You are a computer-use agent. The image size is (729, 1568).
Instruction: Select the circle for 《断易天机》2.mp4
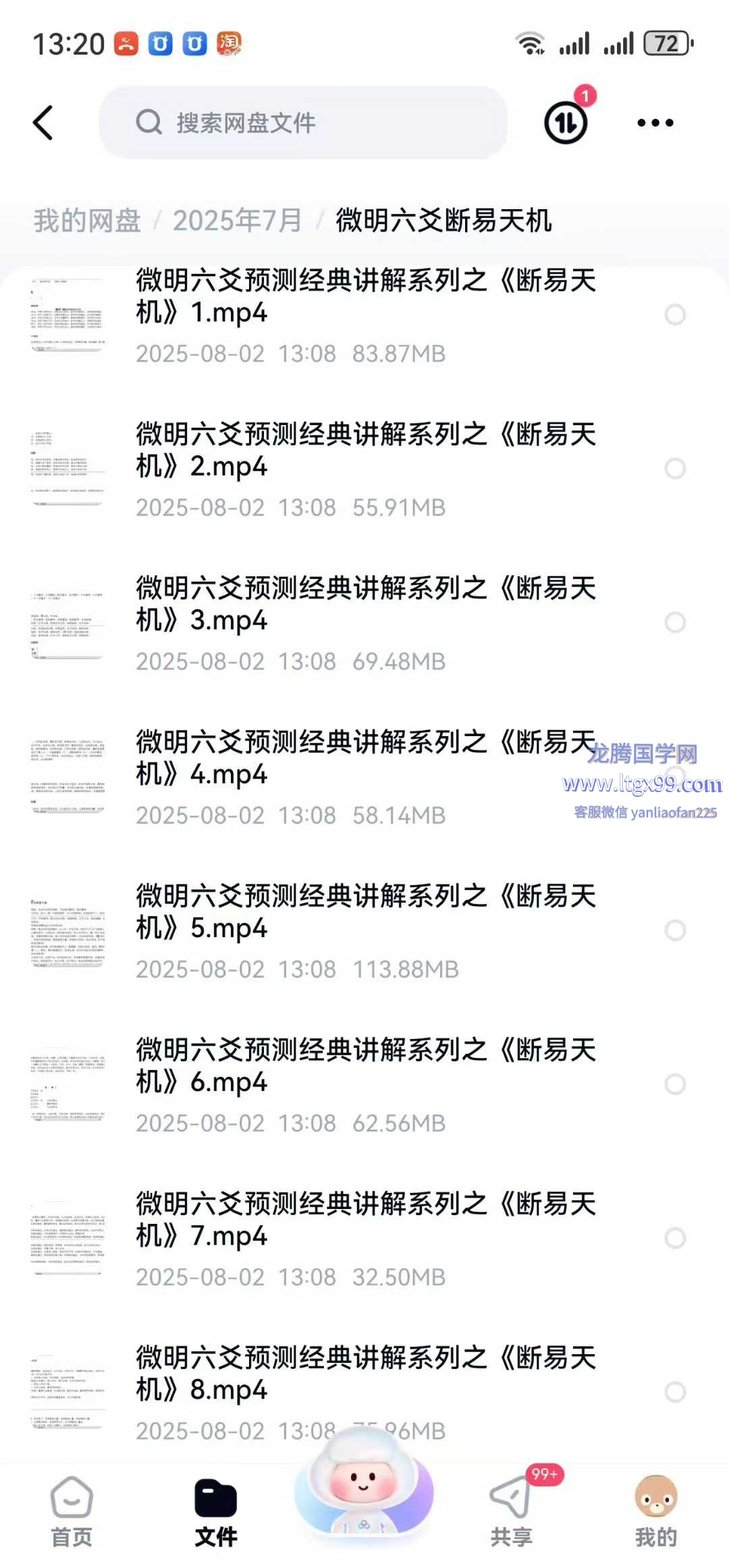coord(675,468)
